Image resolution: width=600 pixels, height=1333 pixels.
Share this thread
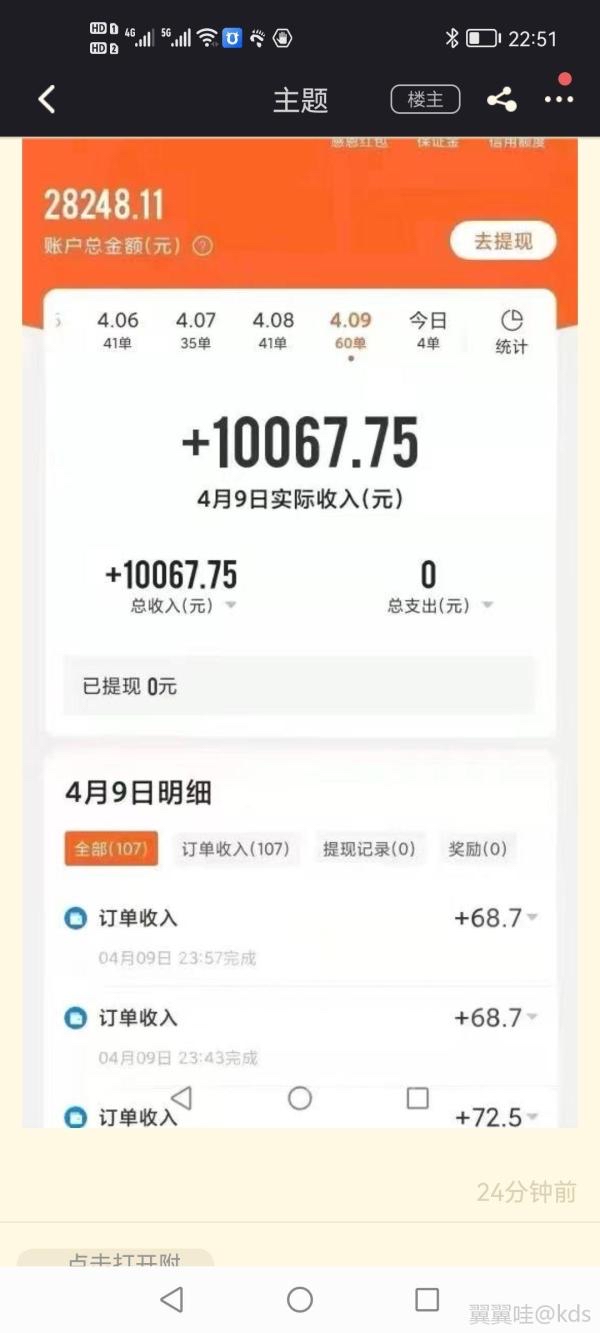(x=502, y=99)
